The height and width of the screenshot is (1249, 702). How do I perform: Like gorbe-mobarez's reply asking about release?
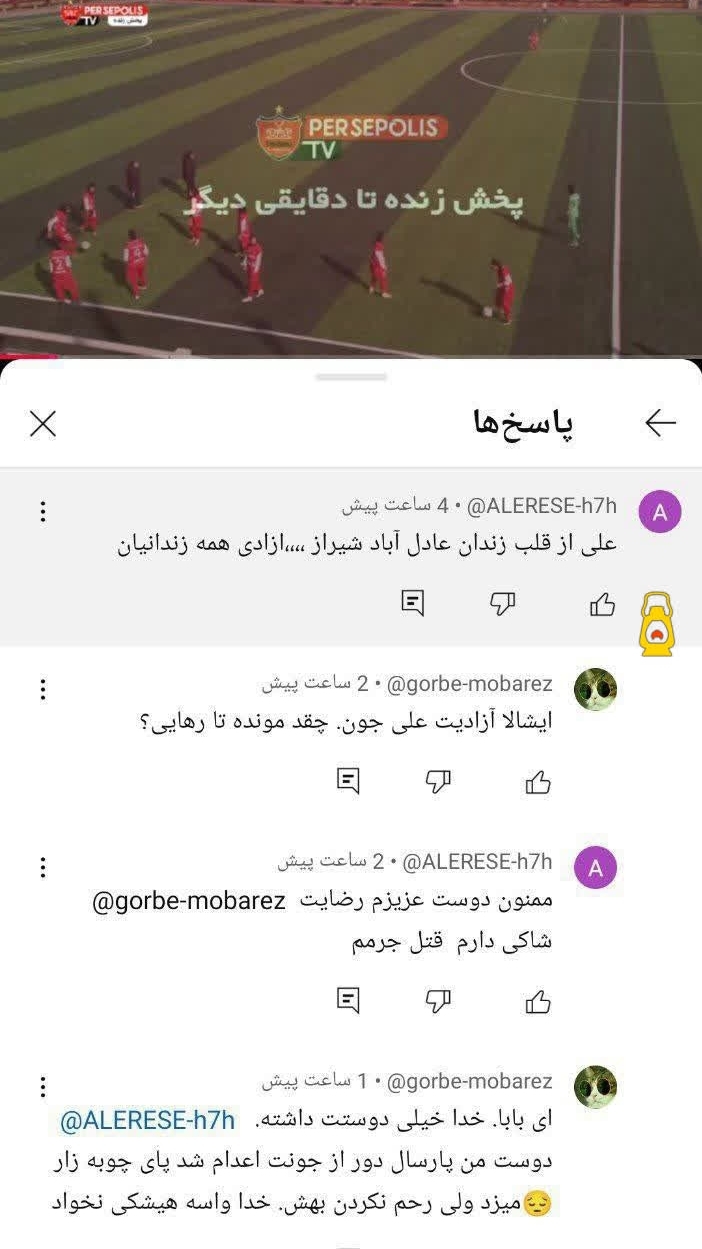(x=538, y=782)
